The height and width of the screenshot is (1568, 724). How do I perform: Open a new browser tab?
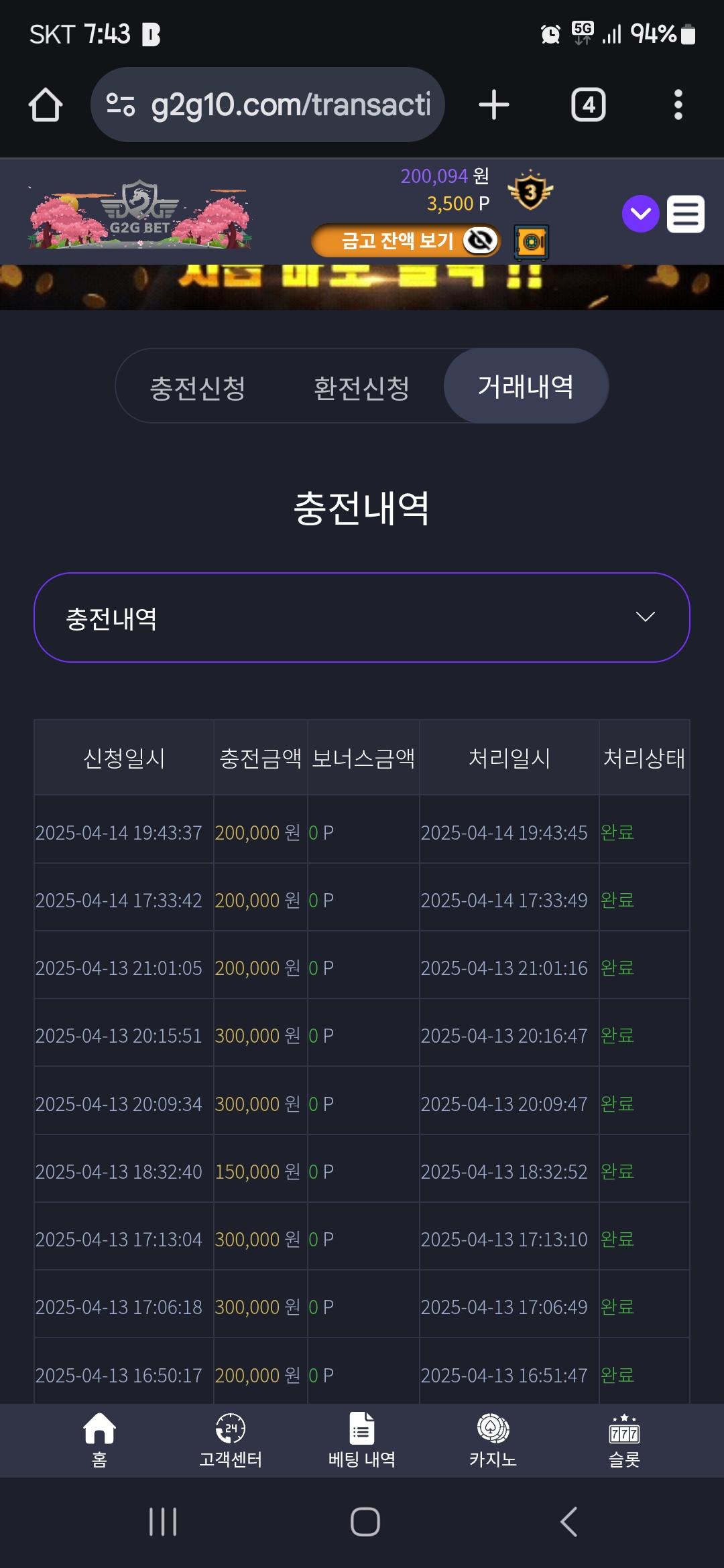pos(494,105)
